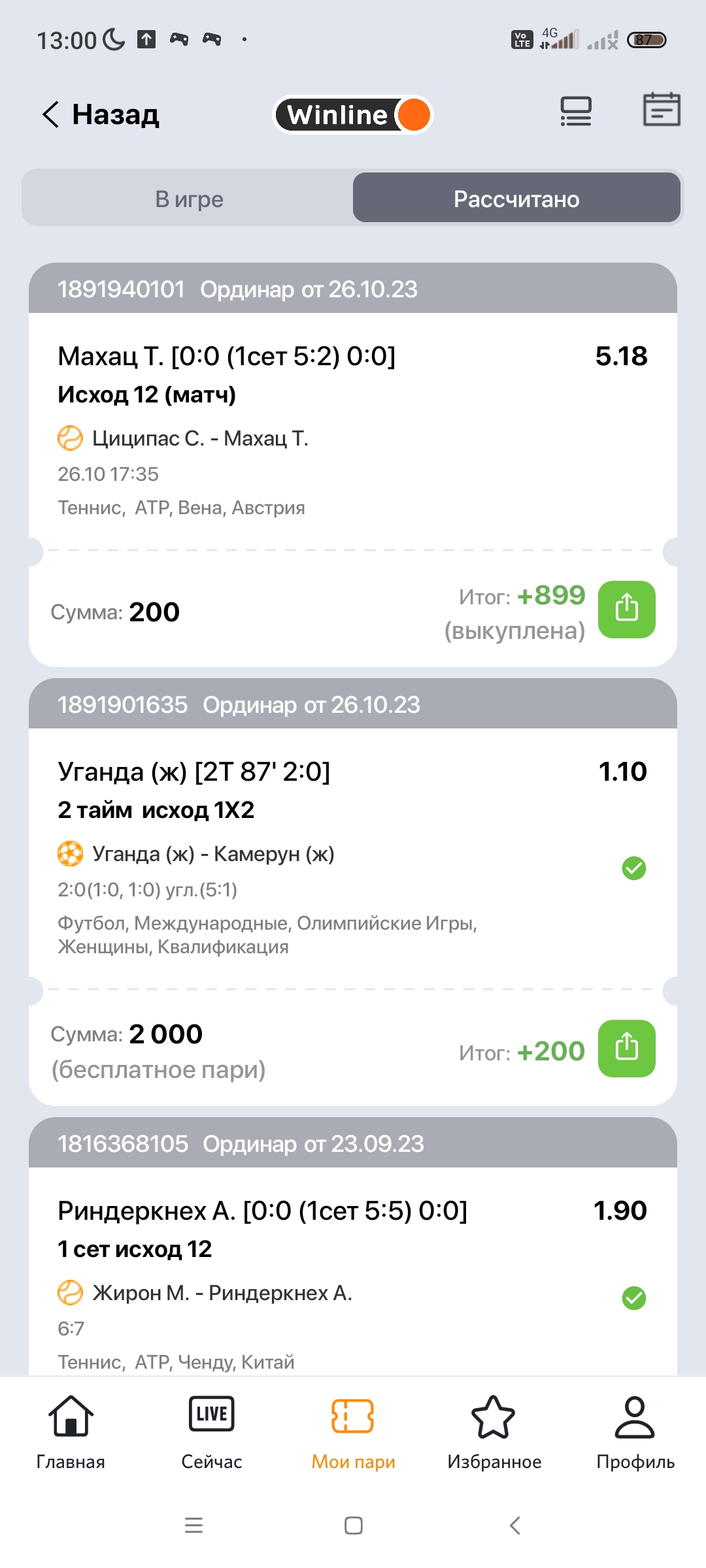Open system recent apps menu
The height and width of the screenshot is (1568, 706).
click(x=194, y=1526)
